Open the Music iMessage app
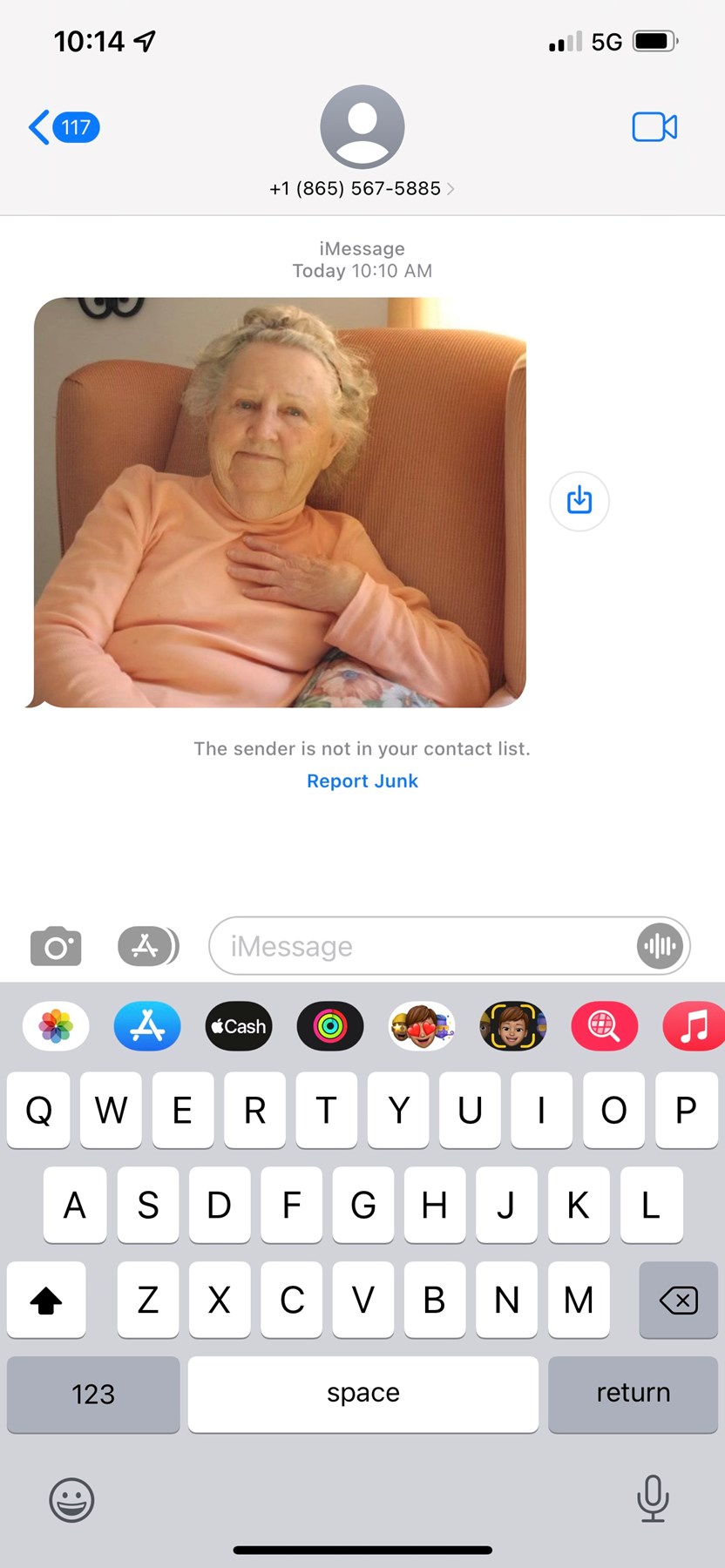 pyautogui.click(x=695, y=1026)
